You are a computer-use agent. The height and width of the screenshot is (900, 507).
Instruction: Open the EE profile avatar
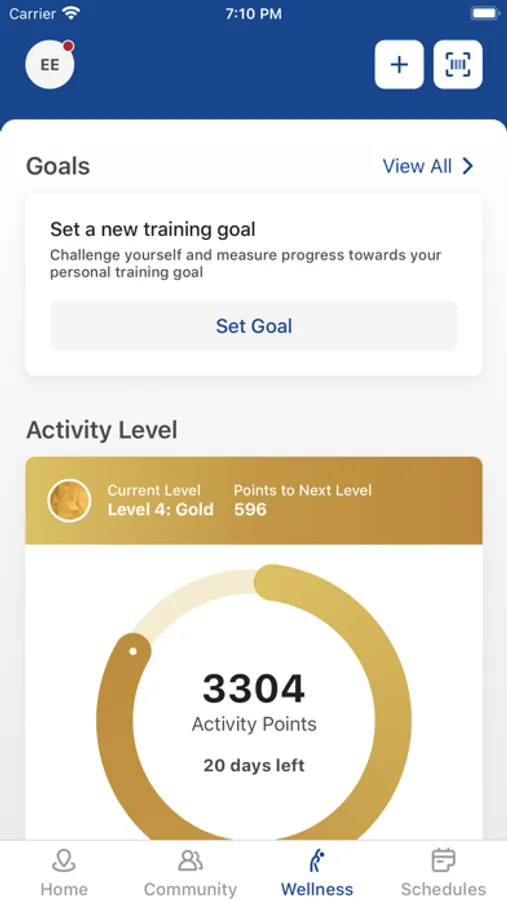point(50,64)
